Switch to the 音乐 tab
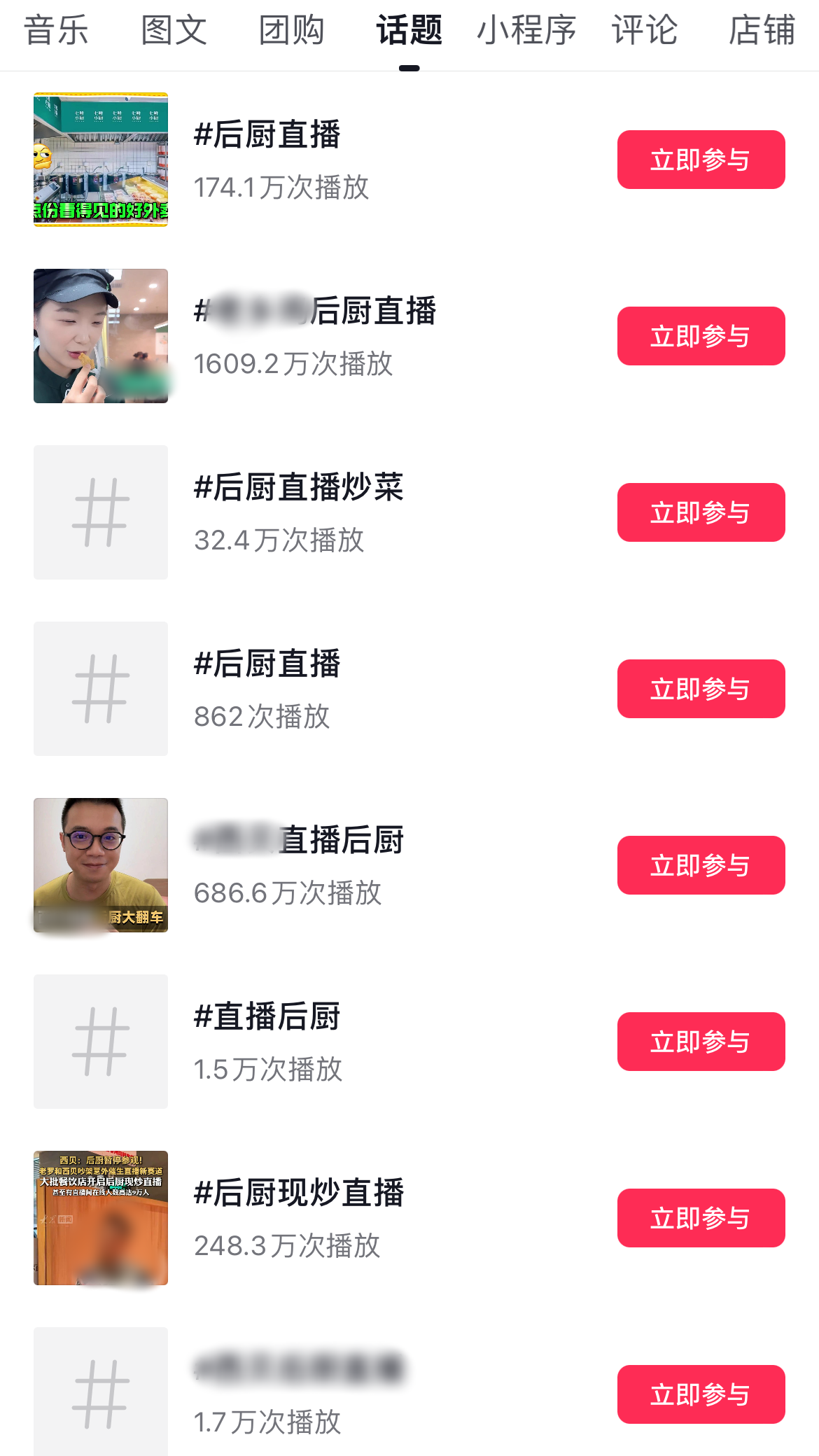Viewport: 819px width, 1456px height. tap(56, 31)
